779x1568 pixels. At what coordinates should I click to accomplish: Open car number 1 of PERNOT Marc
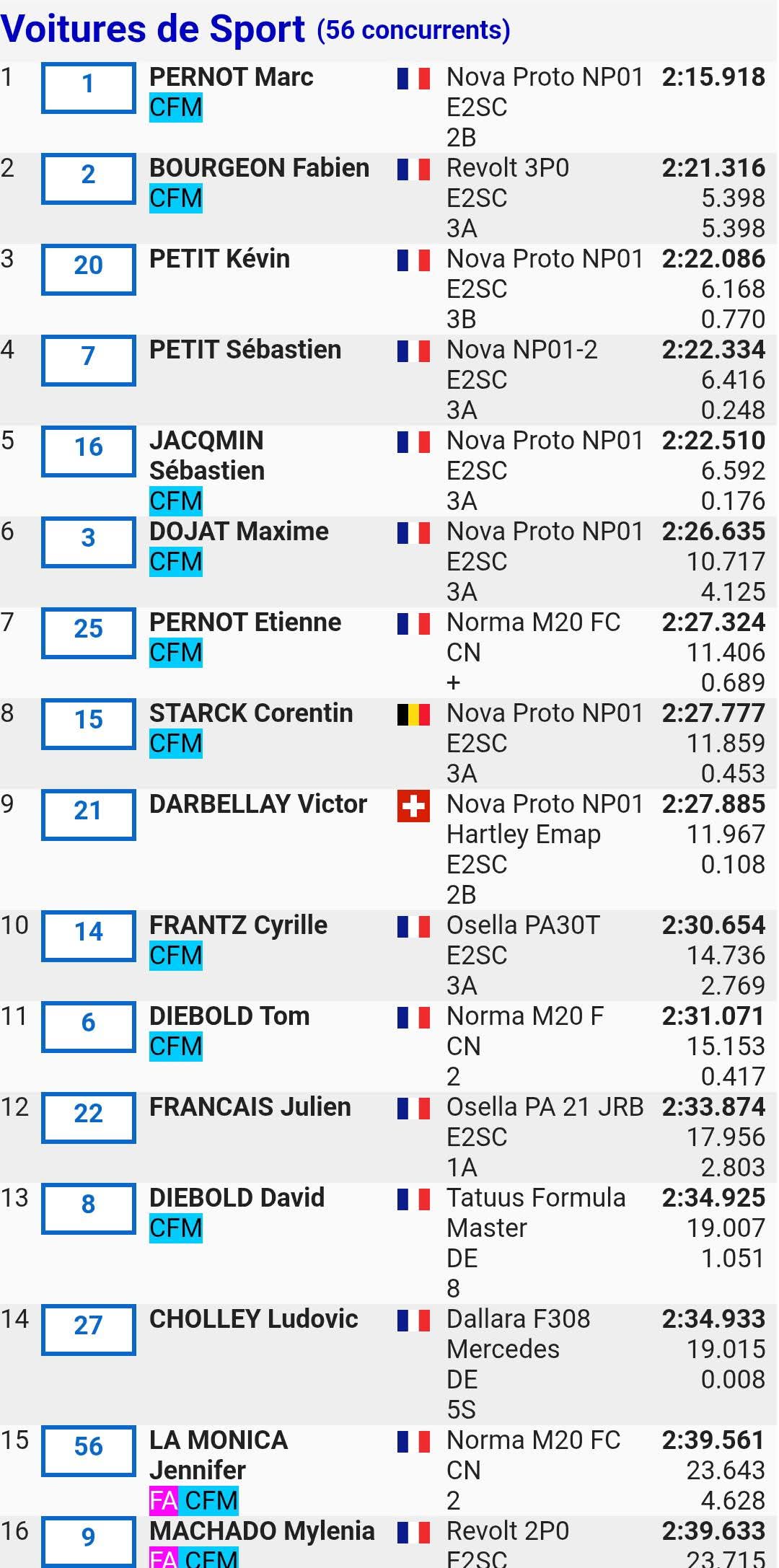(88, 87)
